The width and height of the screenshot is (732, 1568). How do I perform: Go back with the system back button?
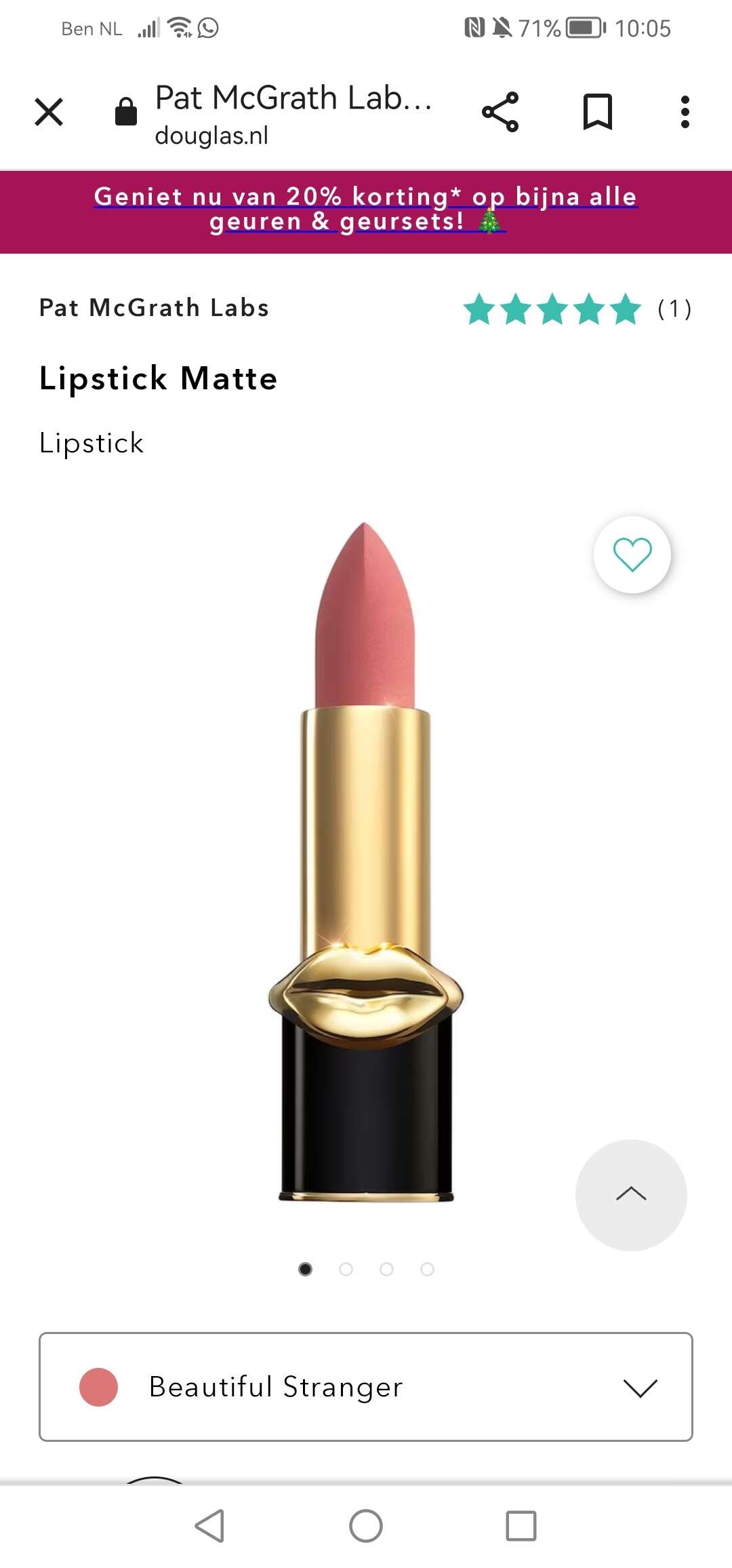tap(209, 1526)
